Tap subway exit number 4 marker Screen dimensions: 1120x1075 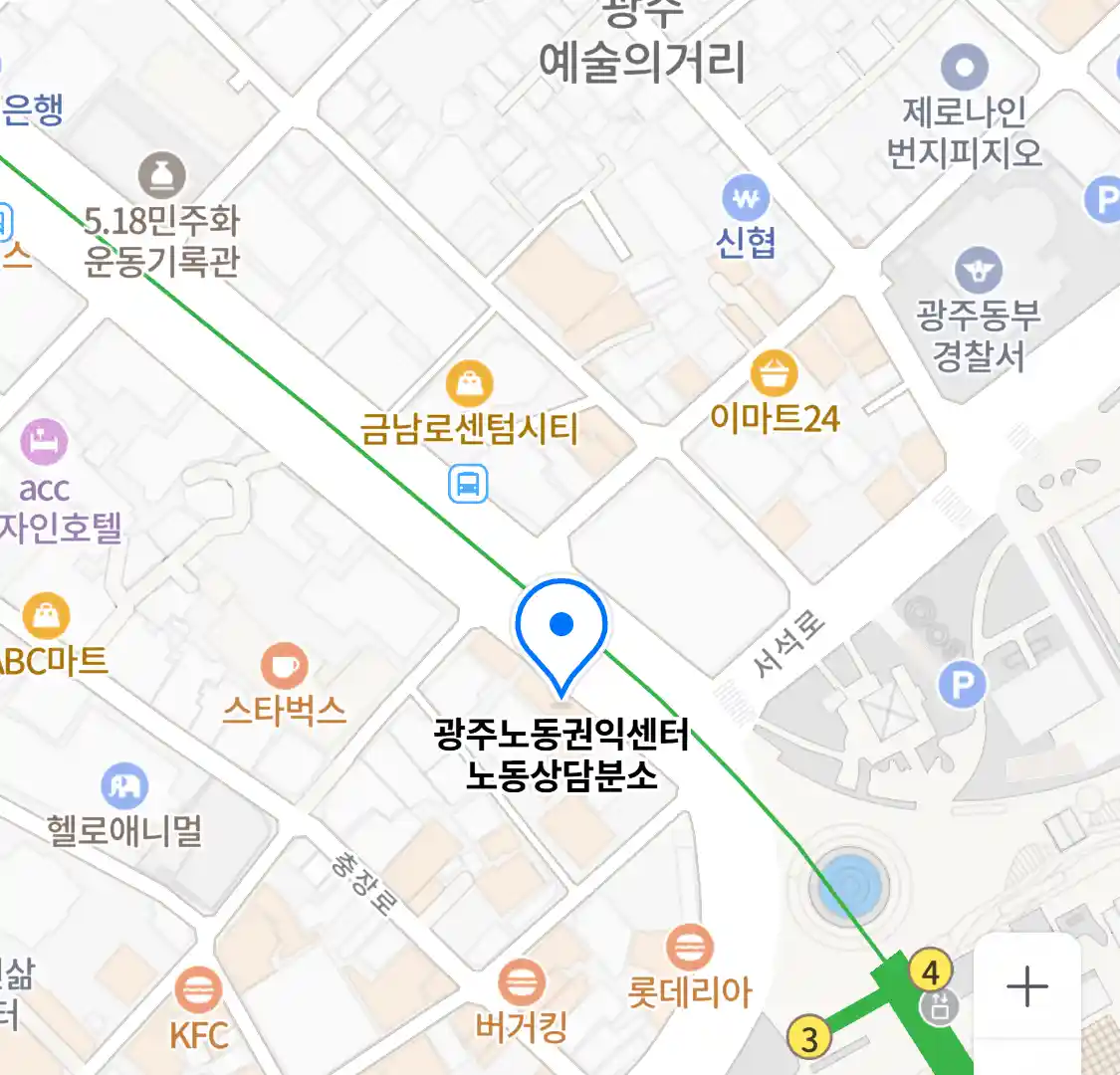tap(931, 970)
